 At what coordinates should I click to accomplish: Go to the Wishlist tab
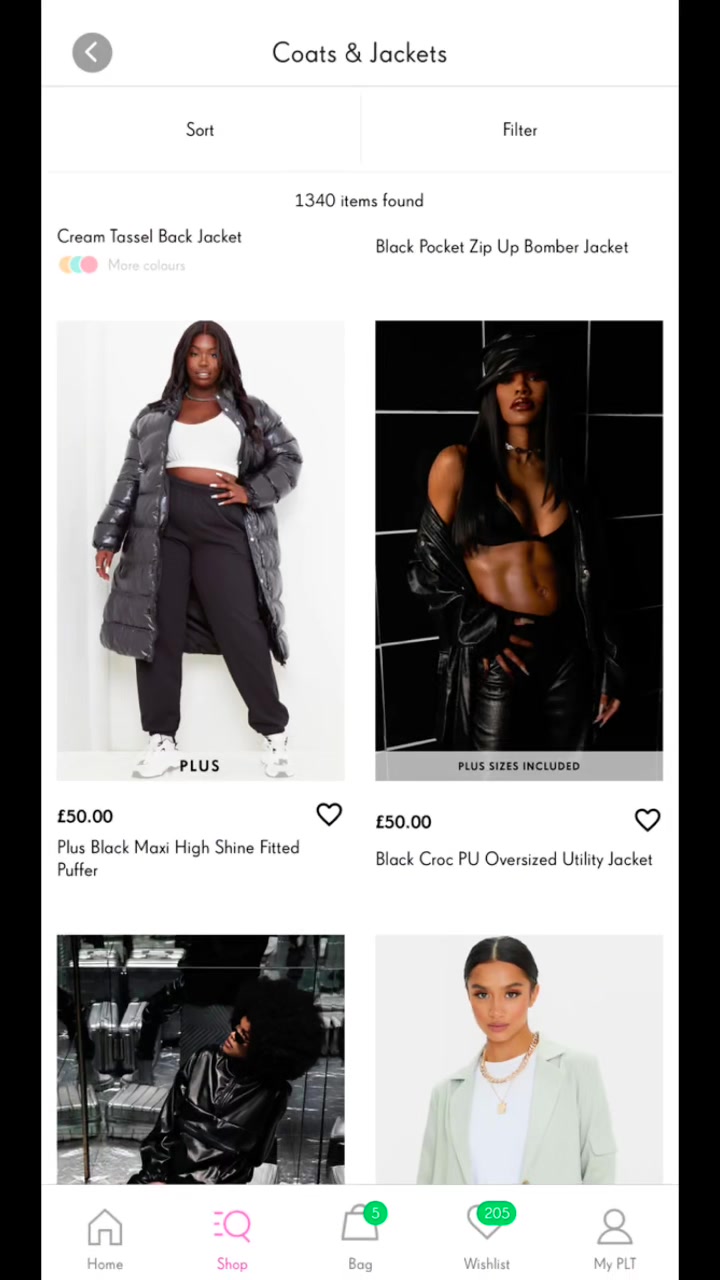[487, 1240]
